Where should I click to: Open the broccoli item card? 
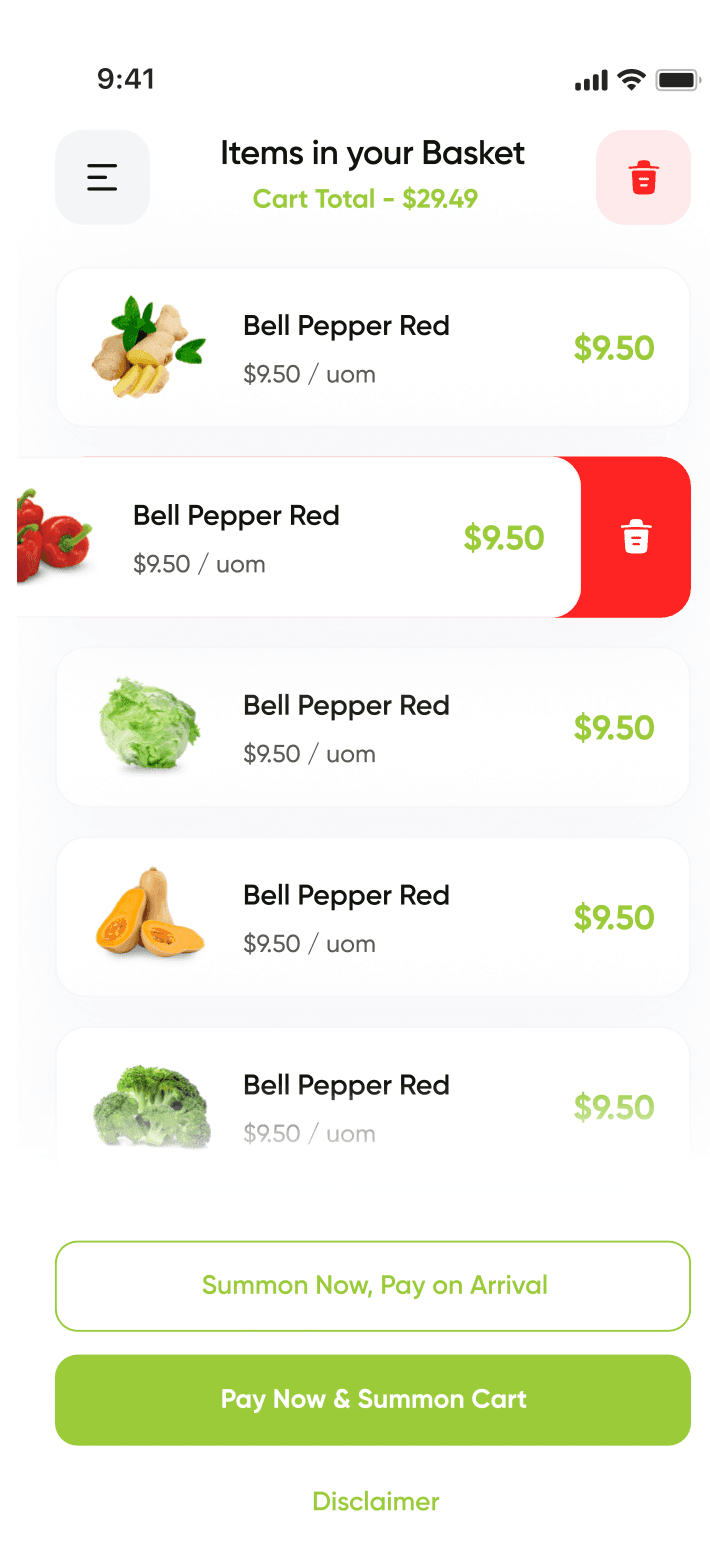pos(372,1100)
